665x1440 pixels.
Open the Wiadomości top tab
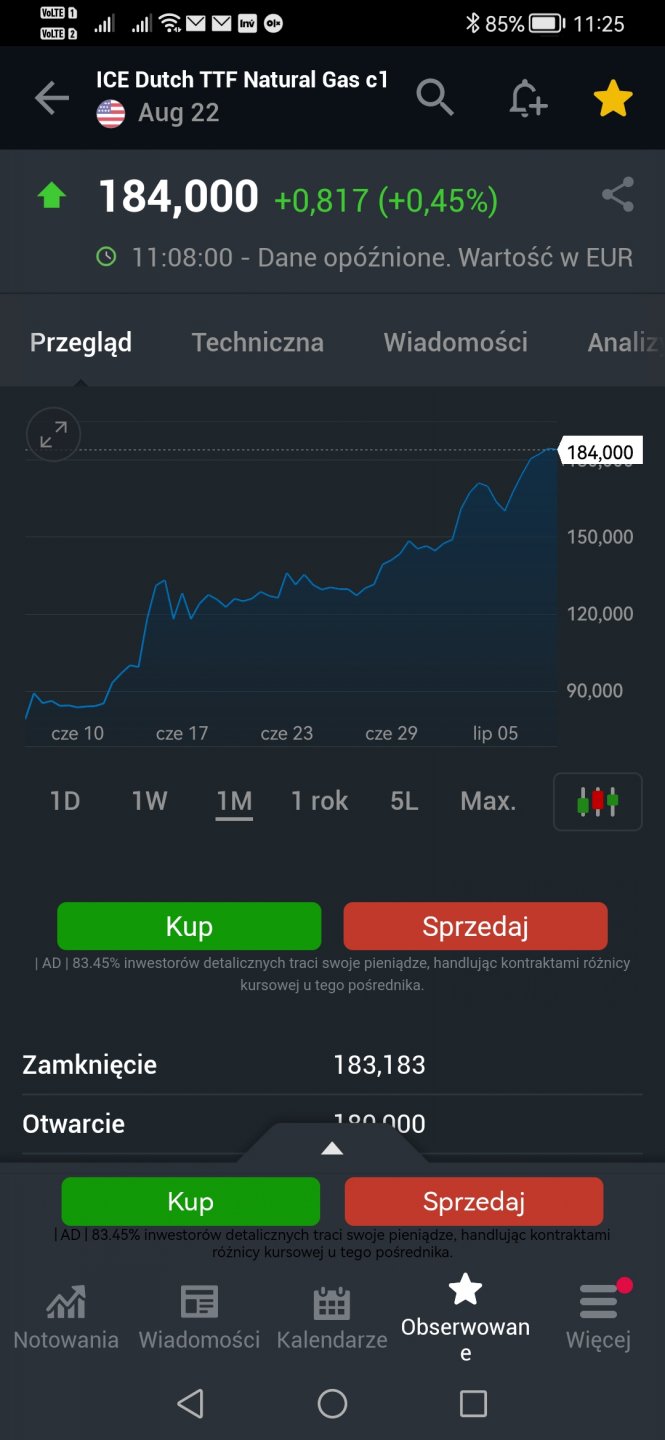point(455,342)
